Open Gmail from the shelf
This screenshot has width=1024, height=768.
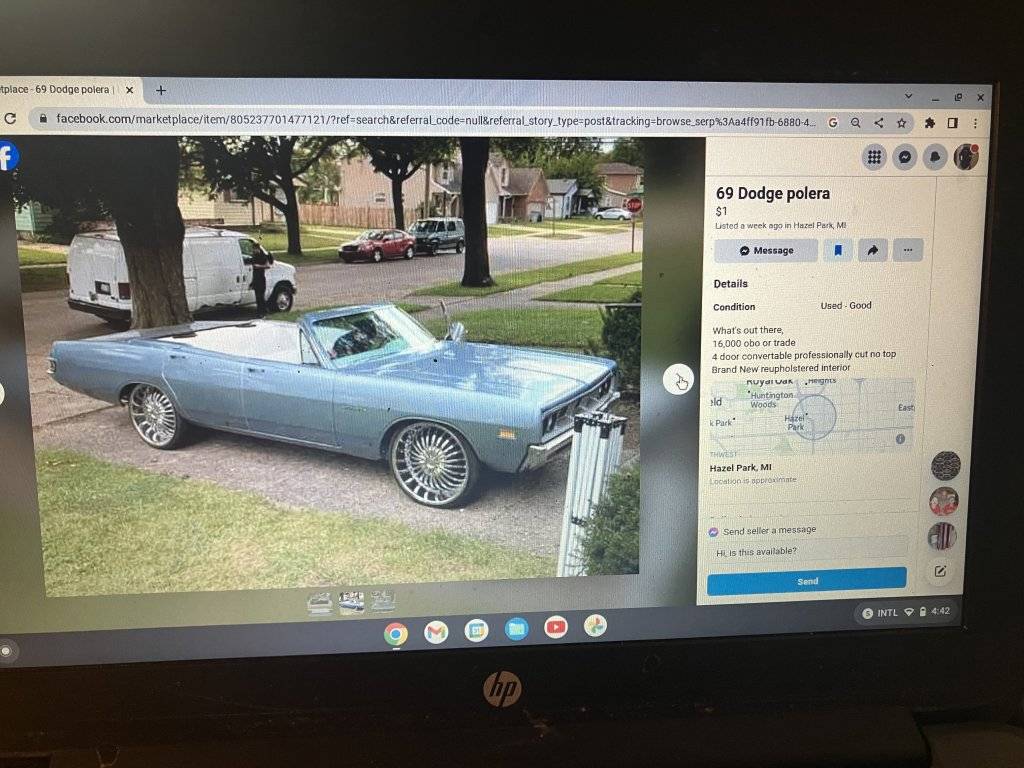click(x=436, y=631)
